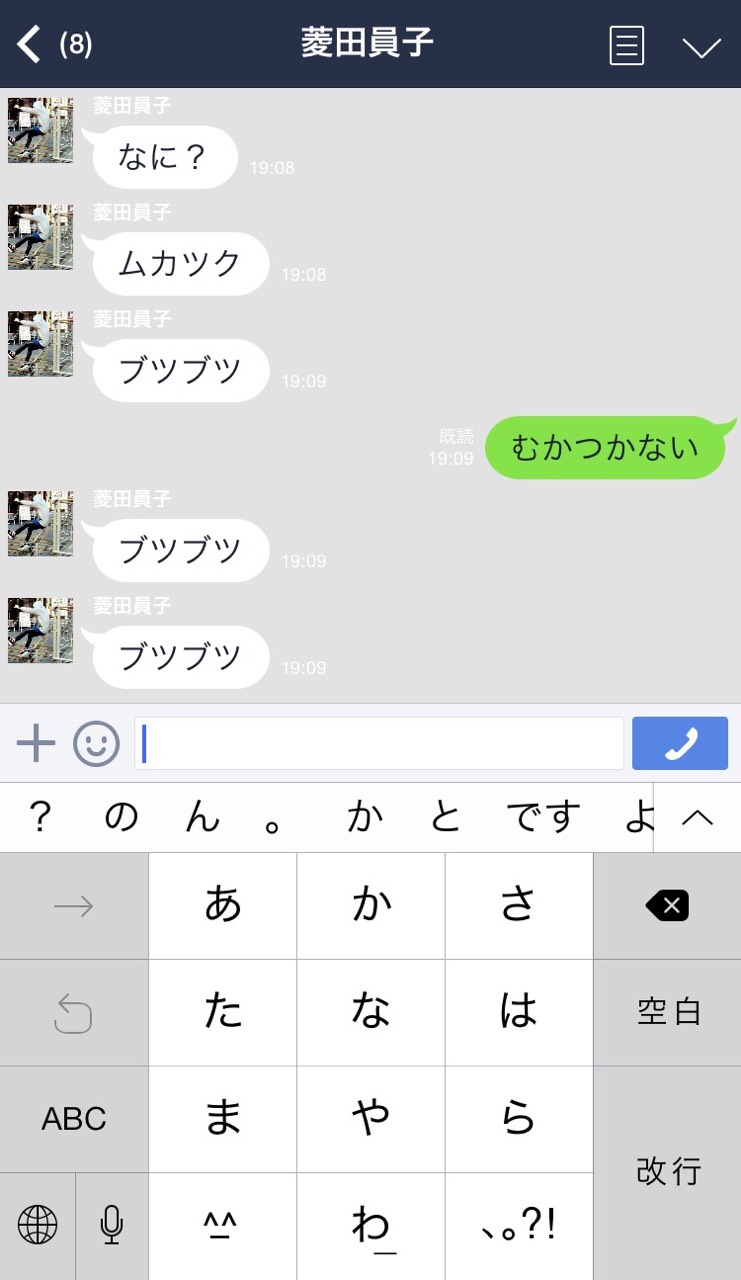This screenshot has height=1280, width=741.
Task: Open the emoji sticker picker
Action: pyautogui.click(x=96, y=743)
